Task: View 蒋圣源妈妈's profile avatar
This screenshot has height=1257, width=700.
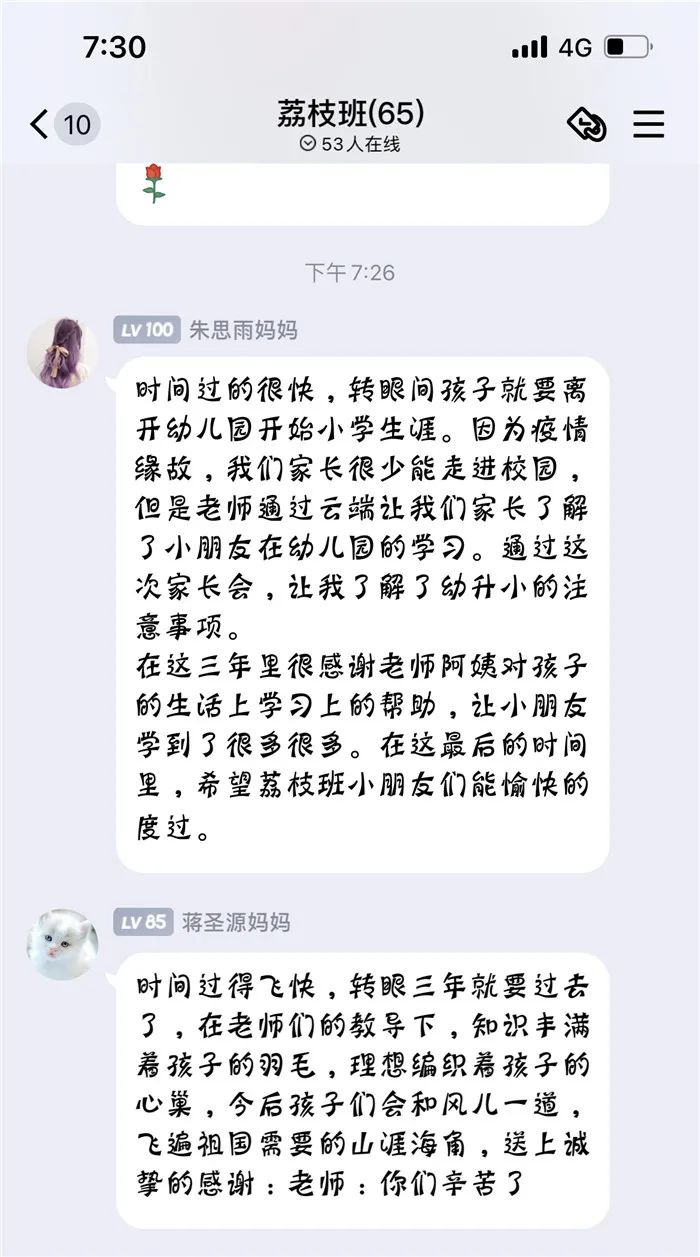Action: [x=62, y=944]
